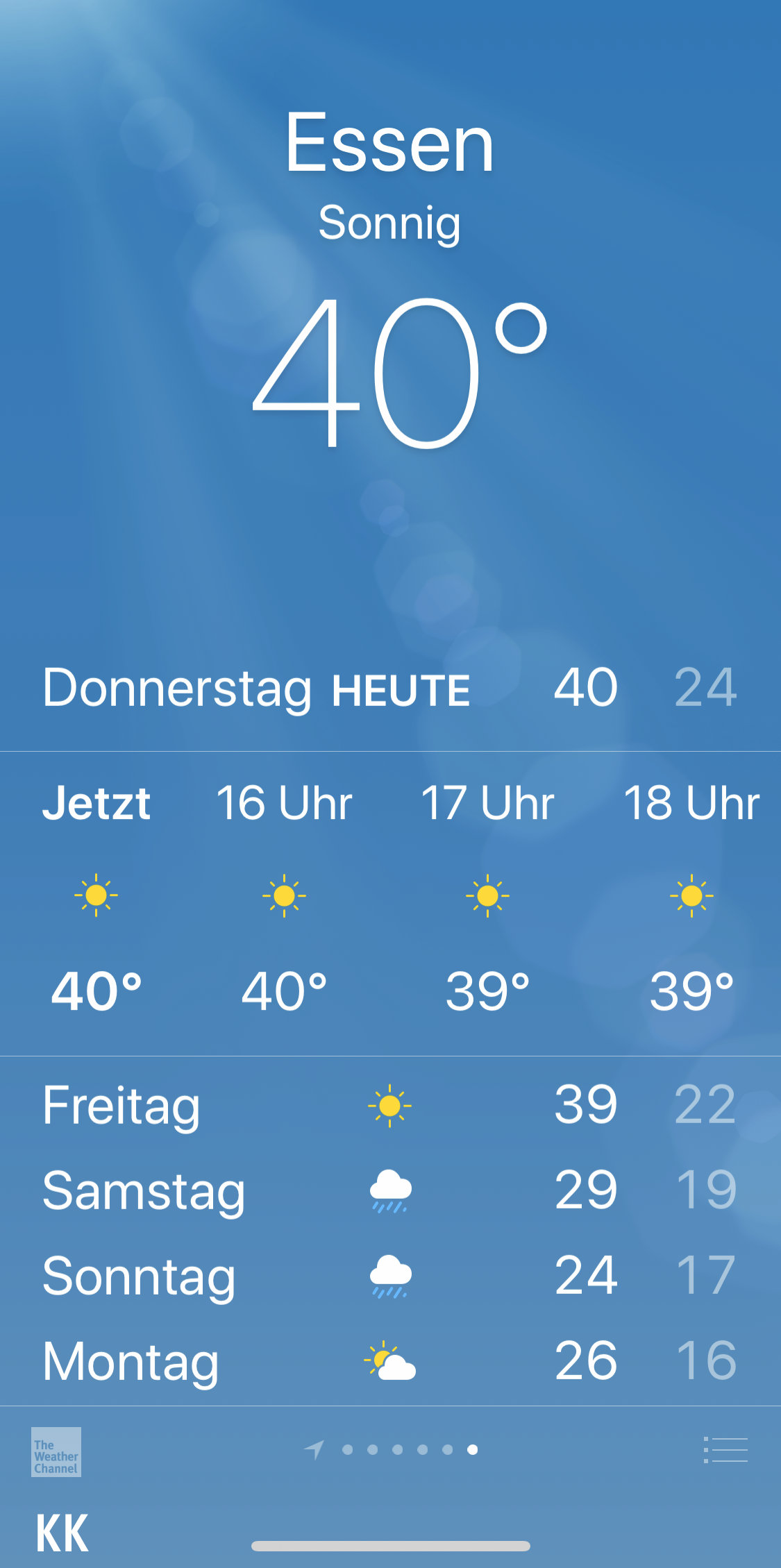Image resolution: width=781 pixels, height=1568 pixels.
Task: Open the city list menu
Action: (x=725, y=1450)
